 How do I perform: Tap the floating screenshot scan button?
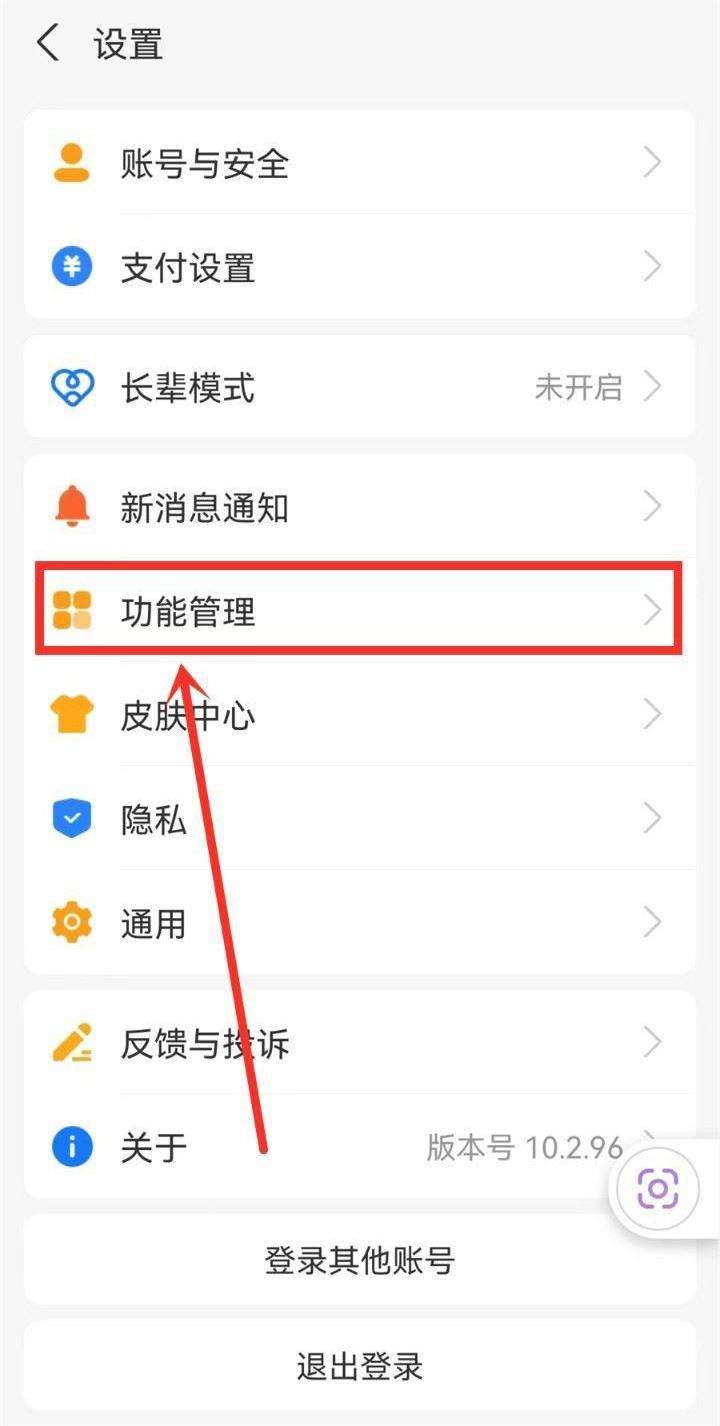point(658,1189)
